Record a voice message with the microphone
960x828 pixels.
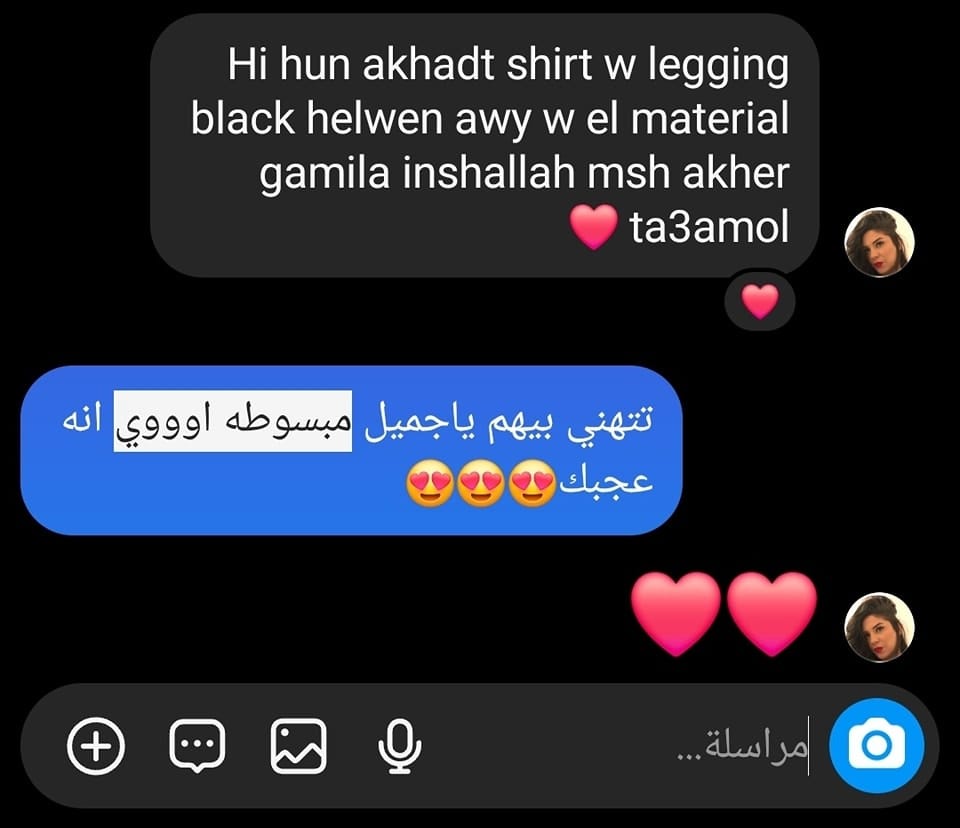click(x=400, y=746)
